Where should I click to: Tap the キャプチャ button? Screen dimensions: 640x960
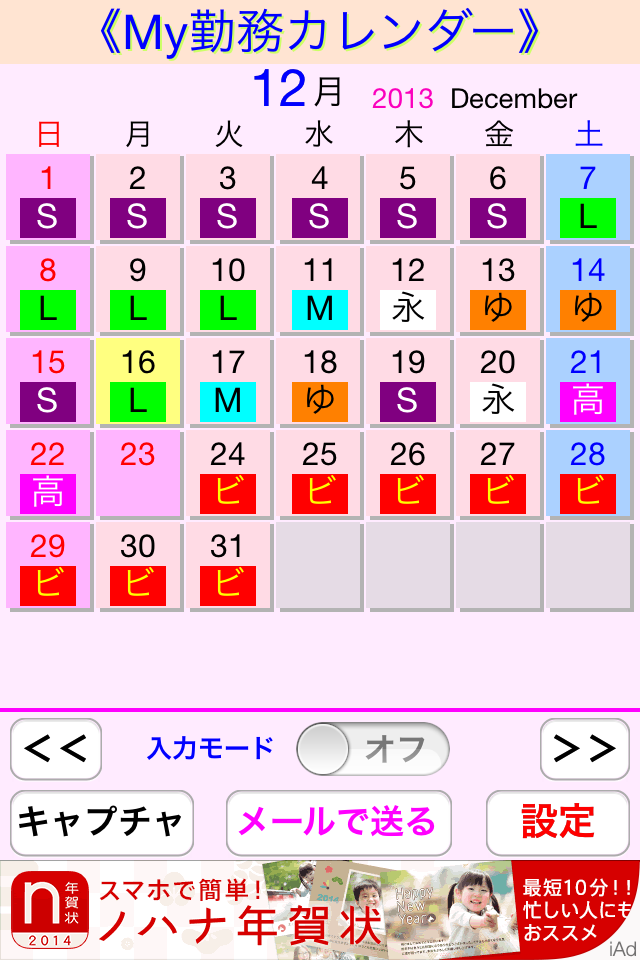101,822
